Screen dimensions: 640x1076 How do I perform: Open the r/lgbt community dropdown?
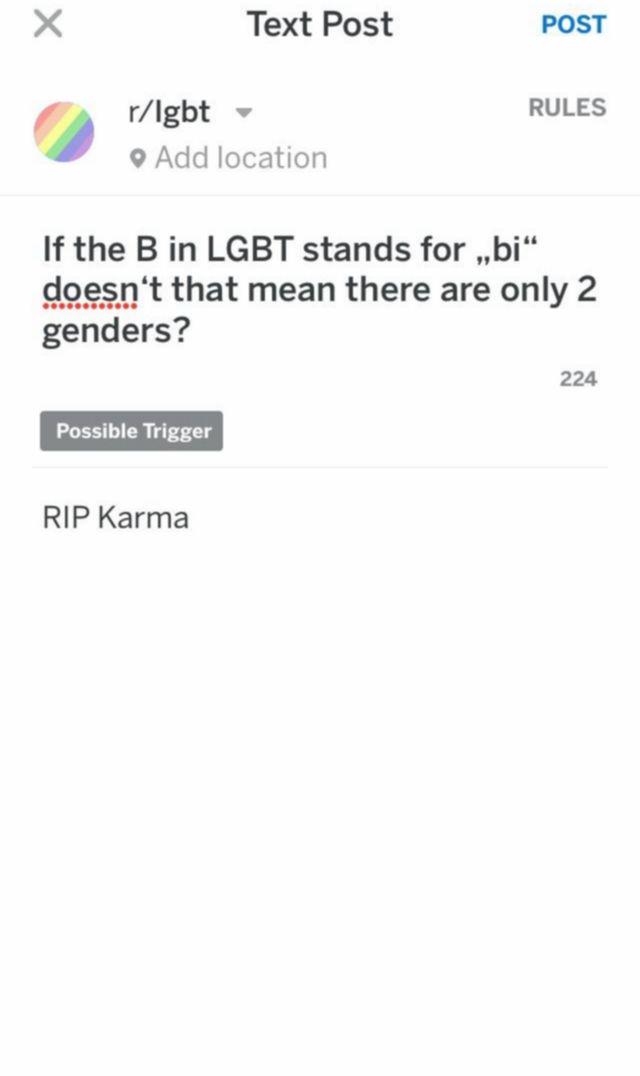click(241, 114)
